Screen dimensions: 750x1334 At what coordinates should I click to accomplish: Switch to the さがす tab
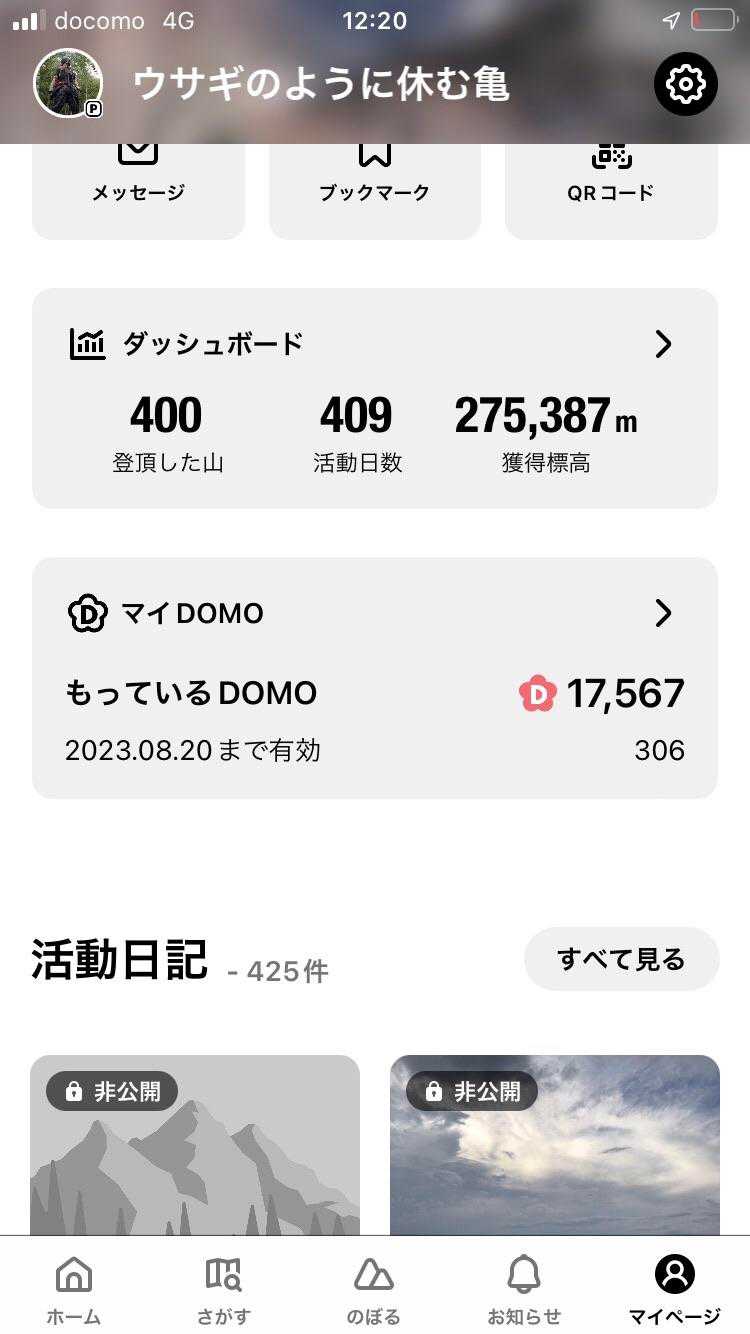224,1290
